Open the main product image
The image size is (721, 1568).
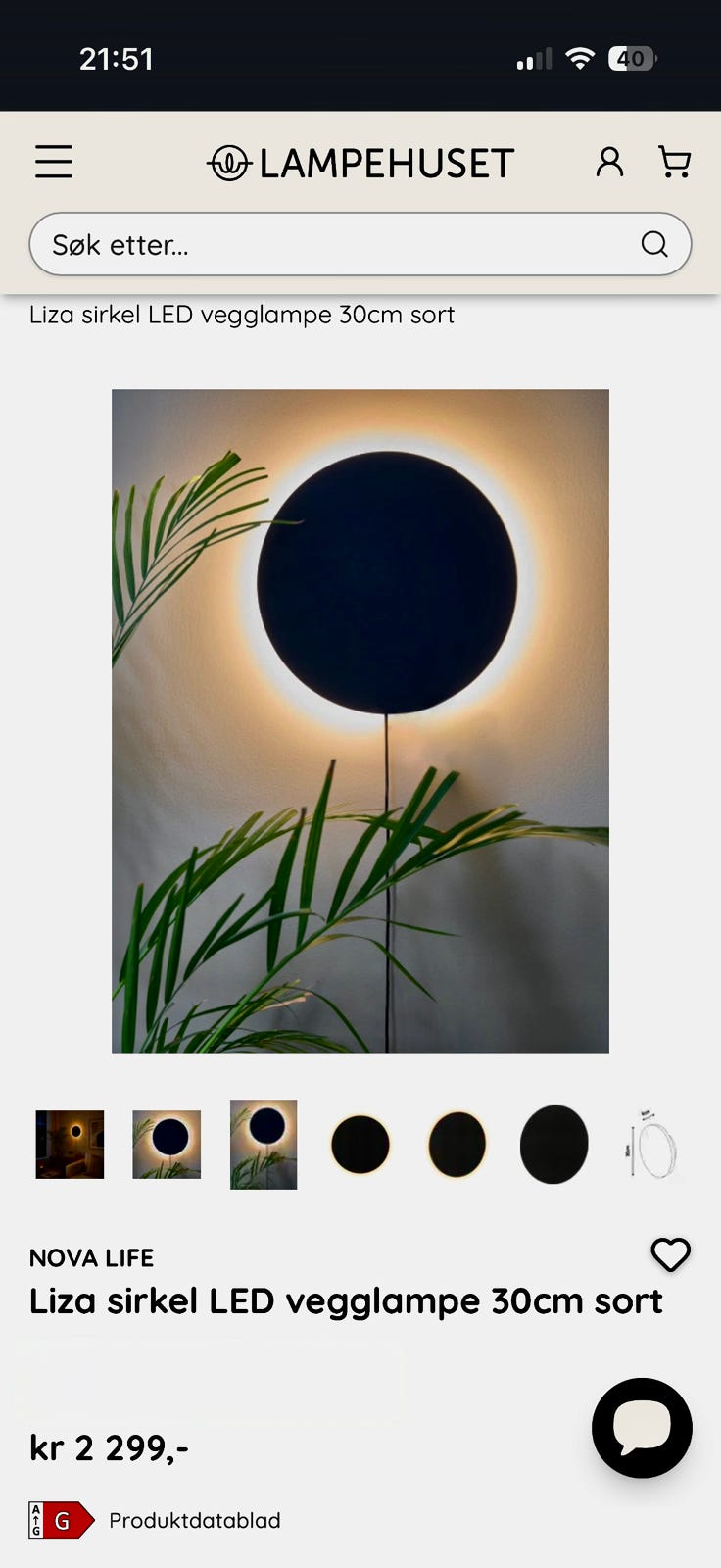click(360, 721)
